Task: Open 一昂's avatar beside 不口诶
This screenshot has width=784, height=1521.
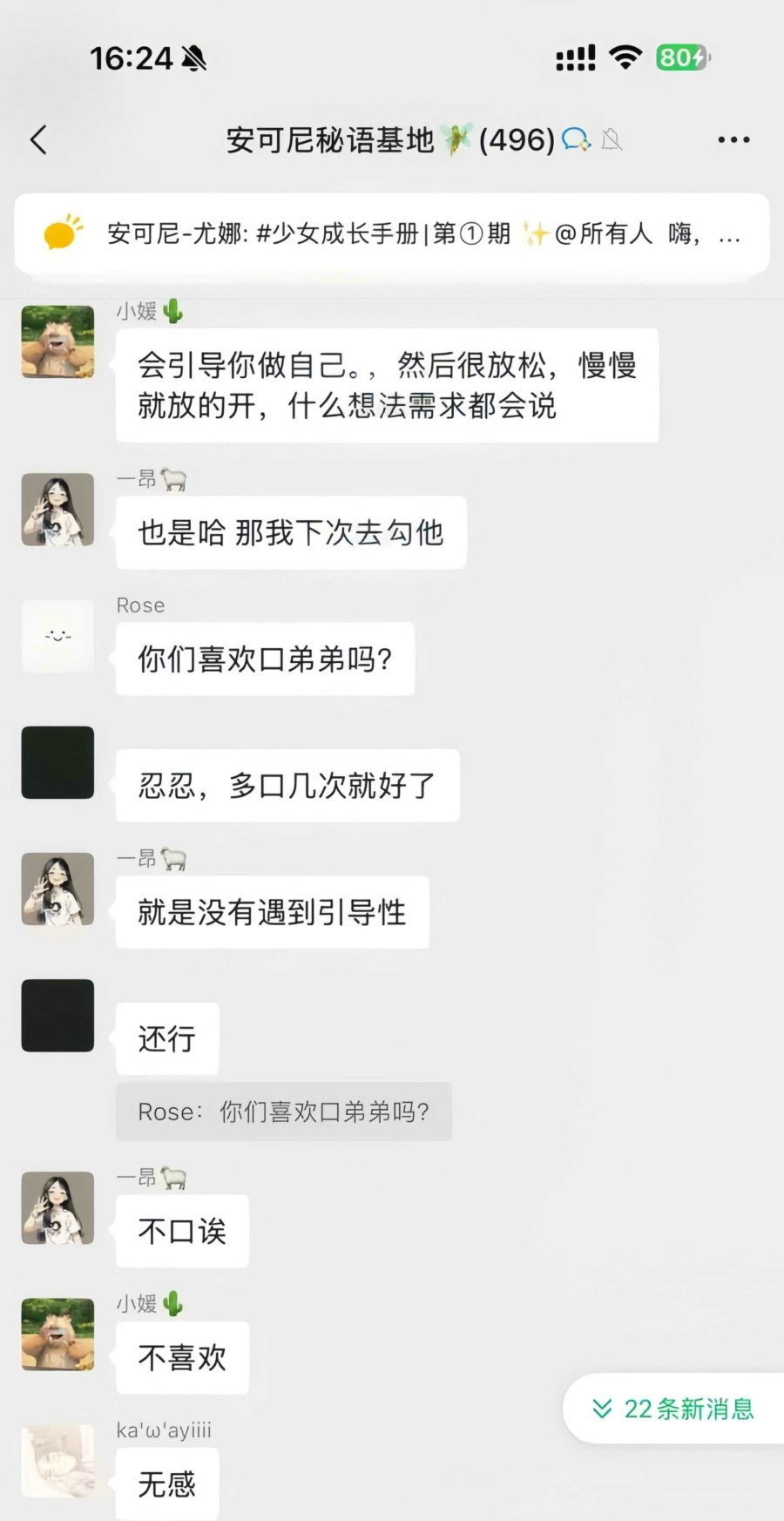Action: [57, 1207]
